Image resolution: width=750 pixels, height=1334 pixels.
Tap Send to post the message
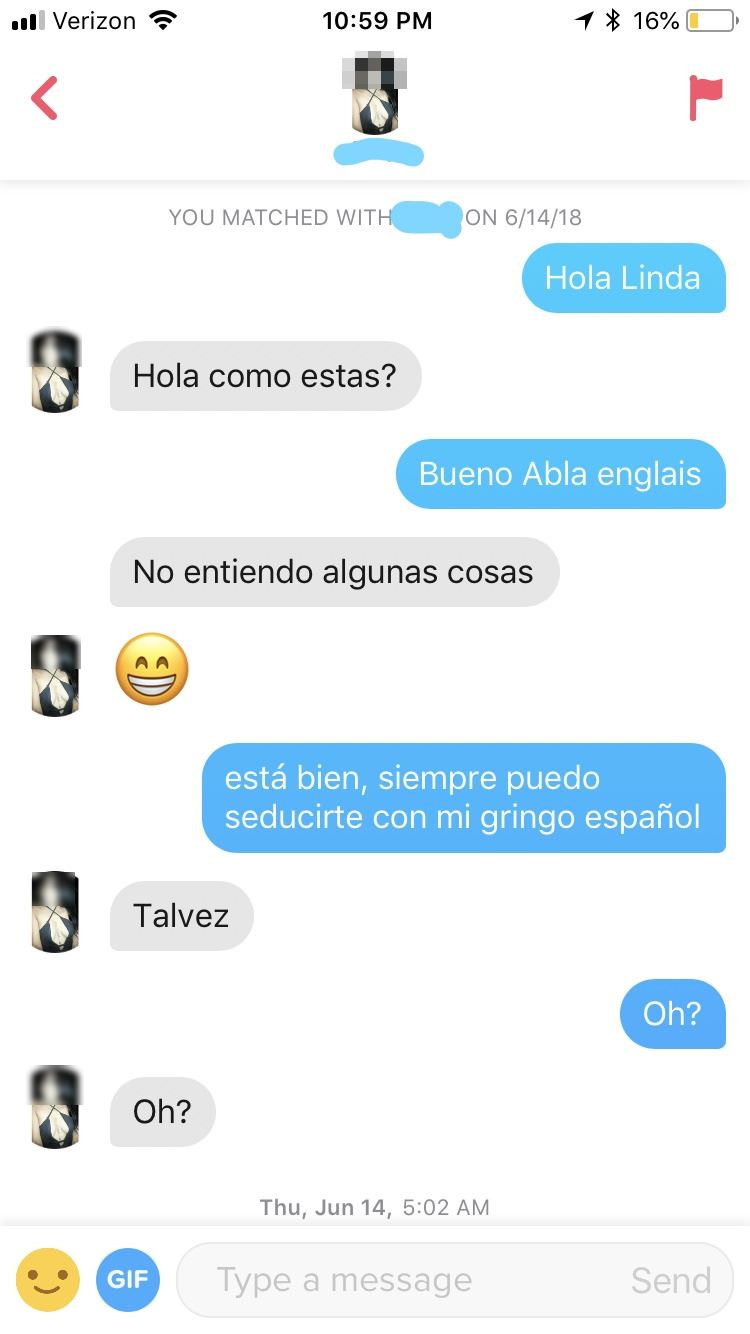670,1280
